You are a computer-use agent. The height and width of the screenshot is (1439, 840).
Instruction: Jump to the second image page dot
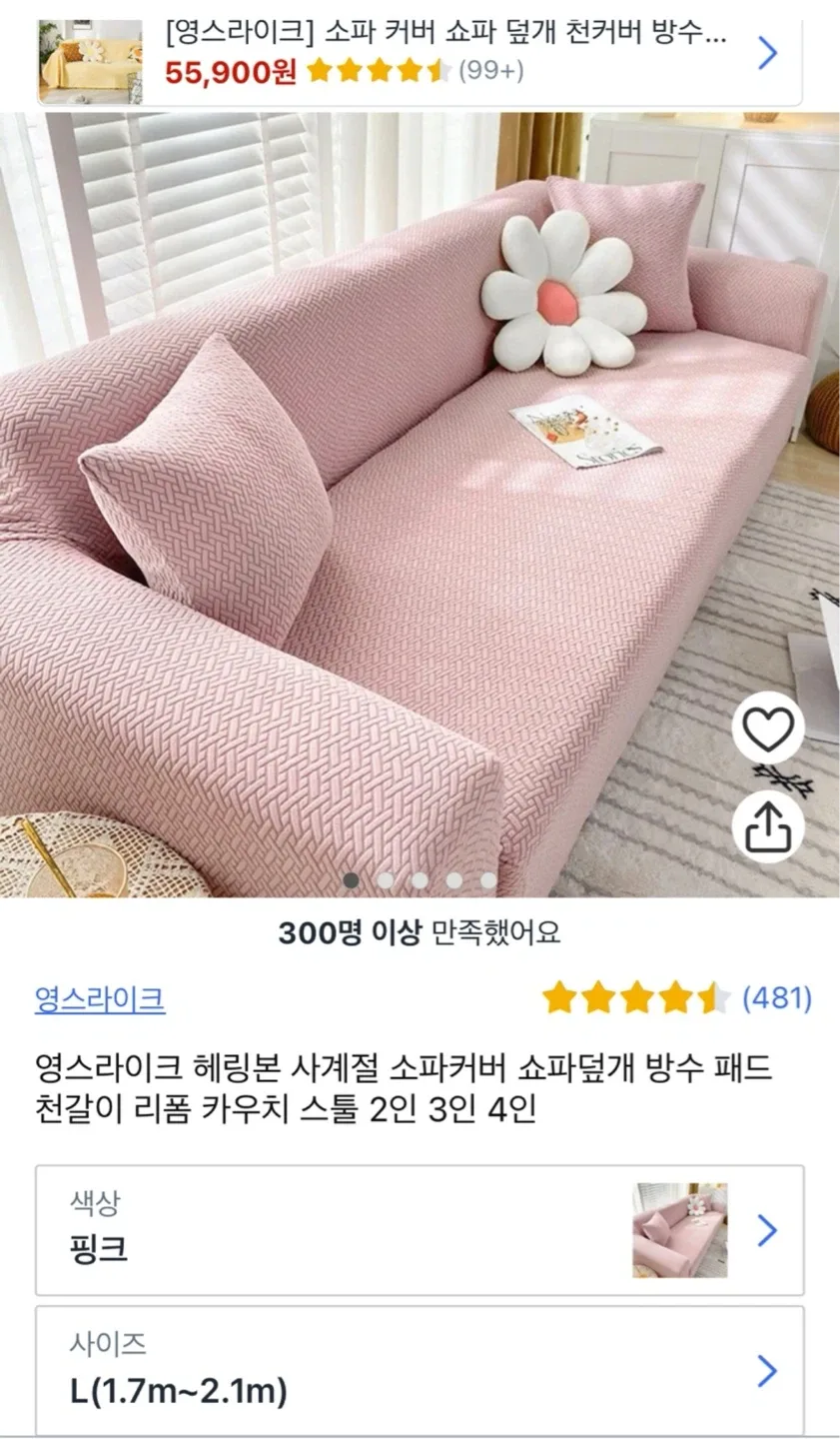click(x=386, y=880)
